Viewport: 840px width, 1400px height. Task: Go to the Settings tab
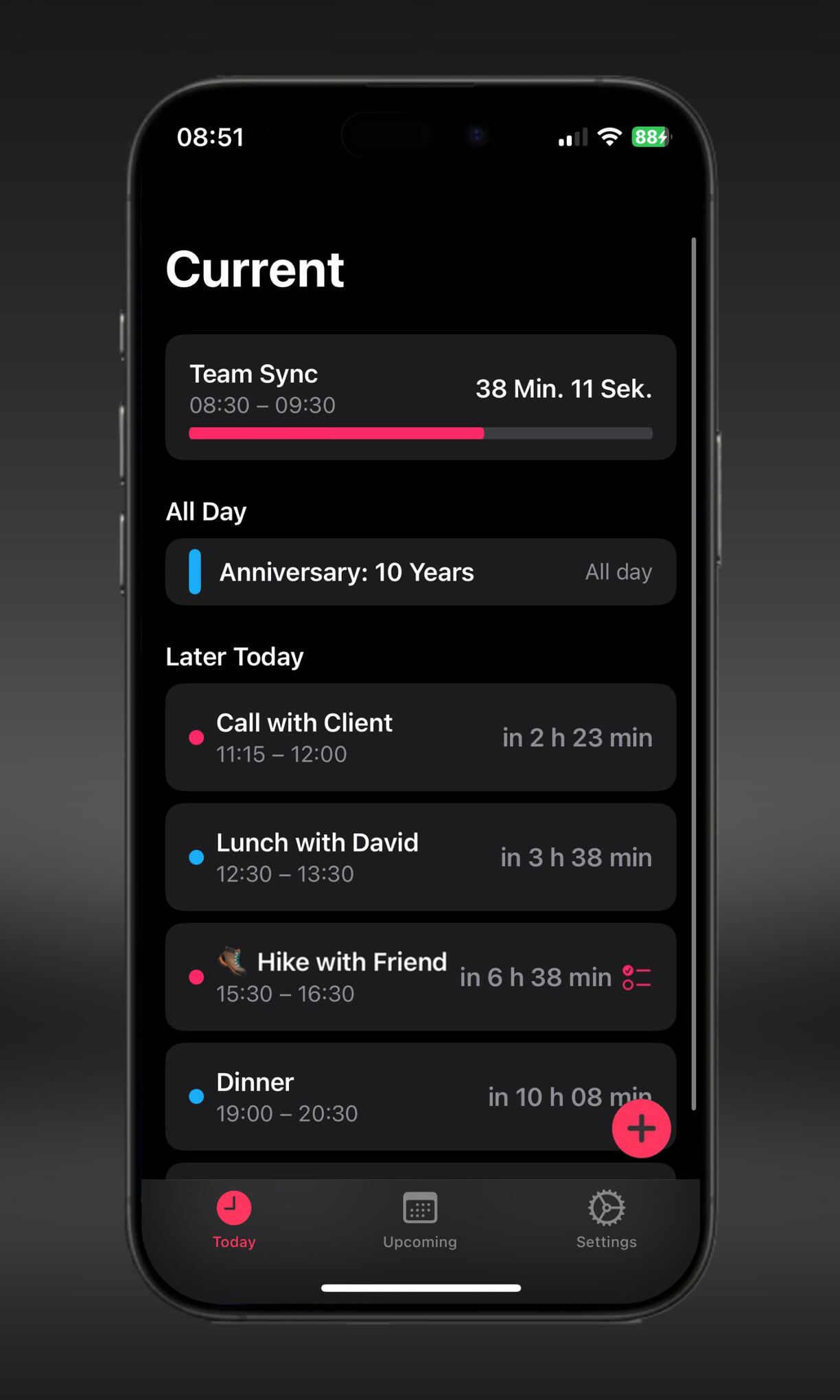(606, 1220)
